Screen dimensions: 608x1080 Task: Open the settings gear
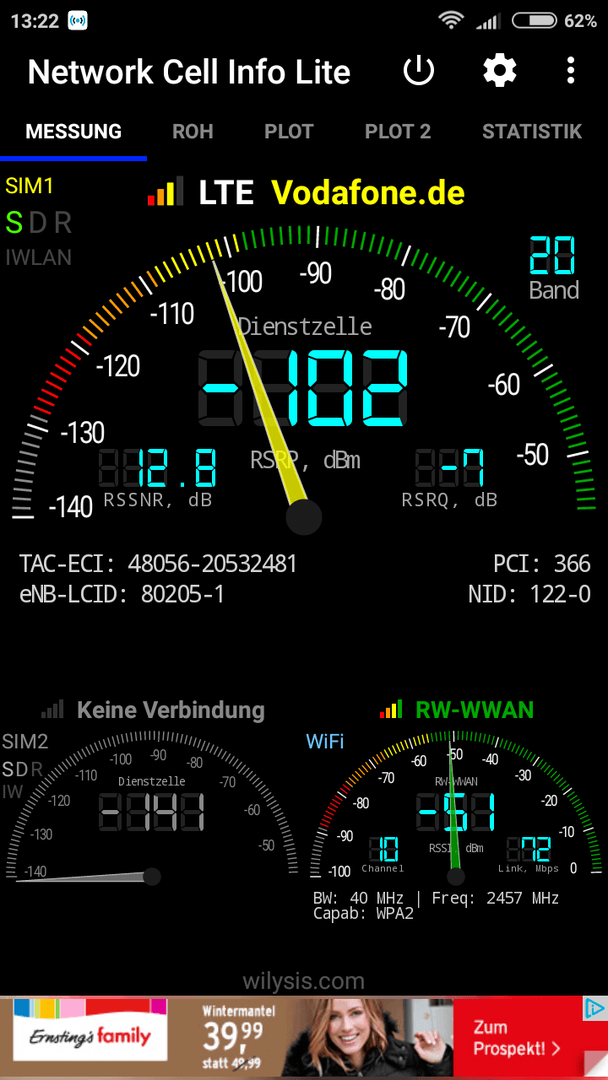499,71
